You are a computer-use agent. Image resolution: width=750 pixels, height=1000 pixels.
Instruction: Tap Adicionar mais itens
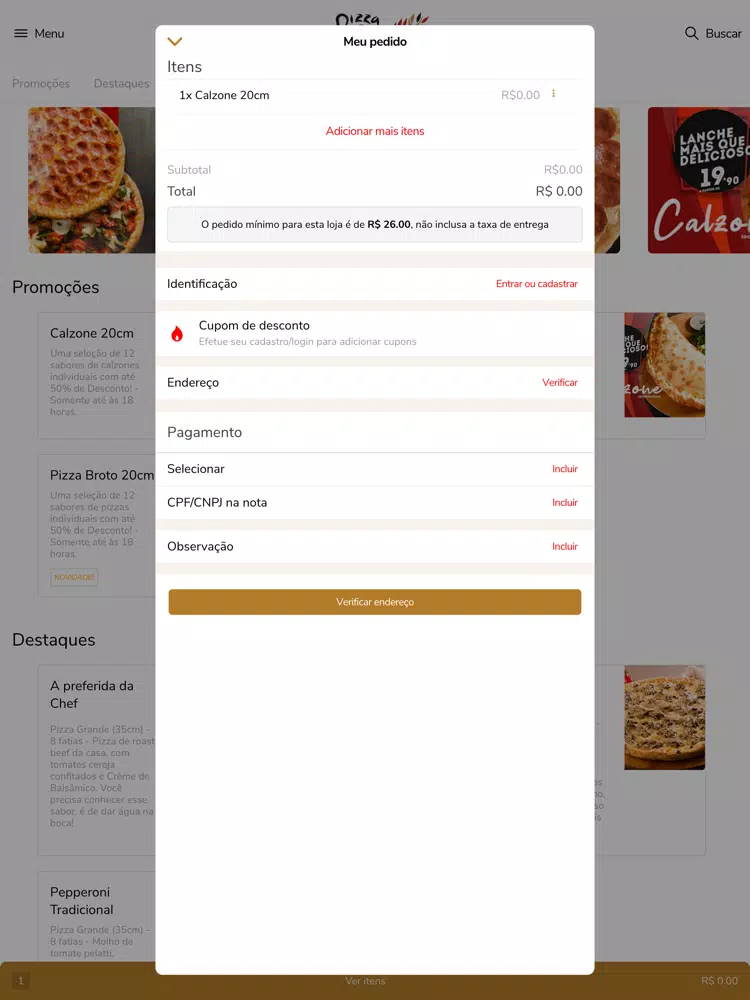click(375, 131)
